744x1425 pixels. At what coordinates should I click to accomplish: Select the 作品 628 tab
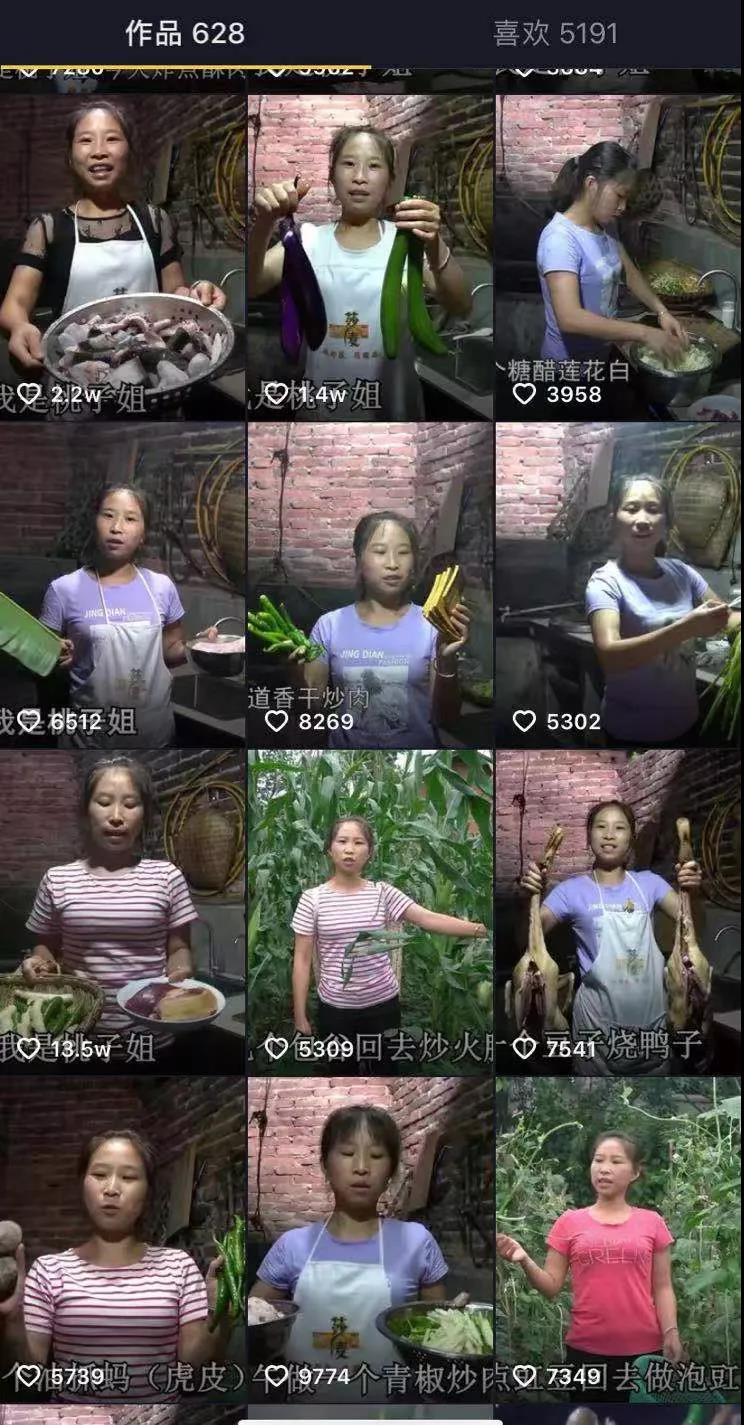click(x=184, y=33)
